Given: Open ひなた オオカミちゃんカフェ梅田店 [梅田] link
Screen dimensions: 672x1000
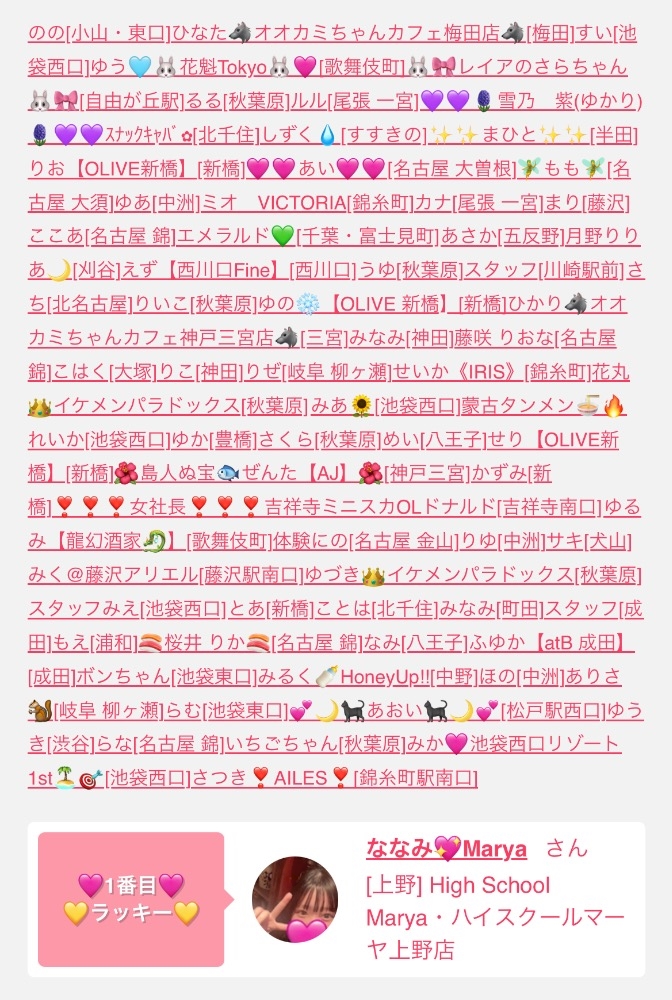Looking at the screenshot, I should point(372,33).
